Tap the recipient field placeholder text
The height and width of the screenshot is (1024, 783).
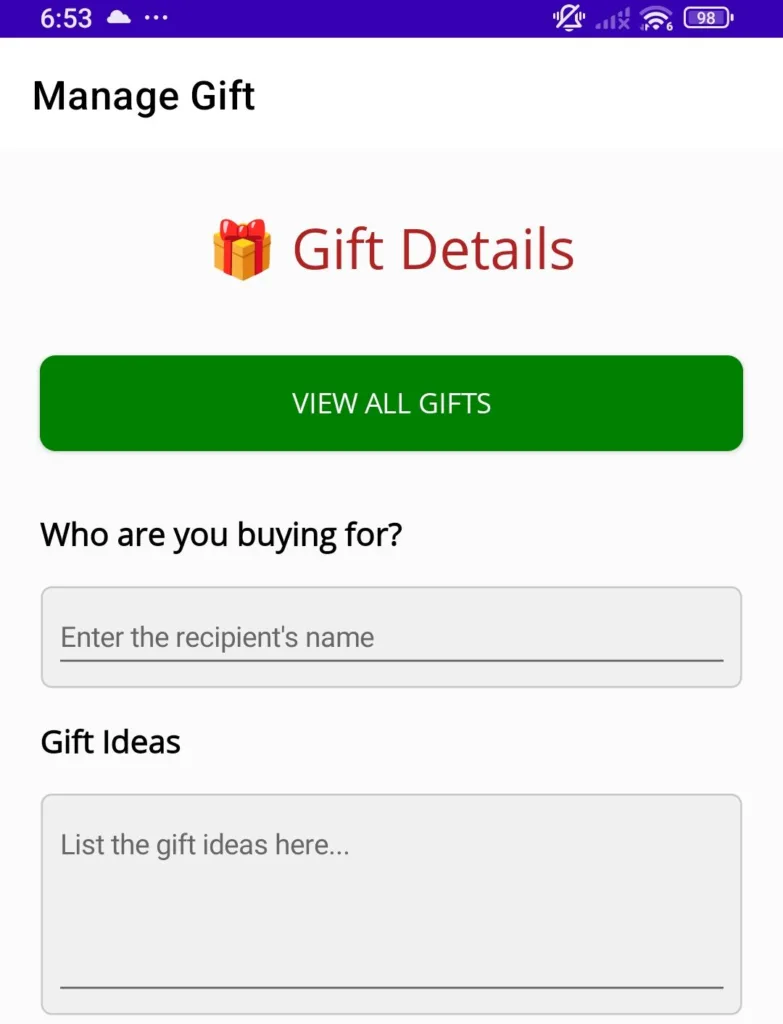tap(217, 637)
